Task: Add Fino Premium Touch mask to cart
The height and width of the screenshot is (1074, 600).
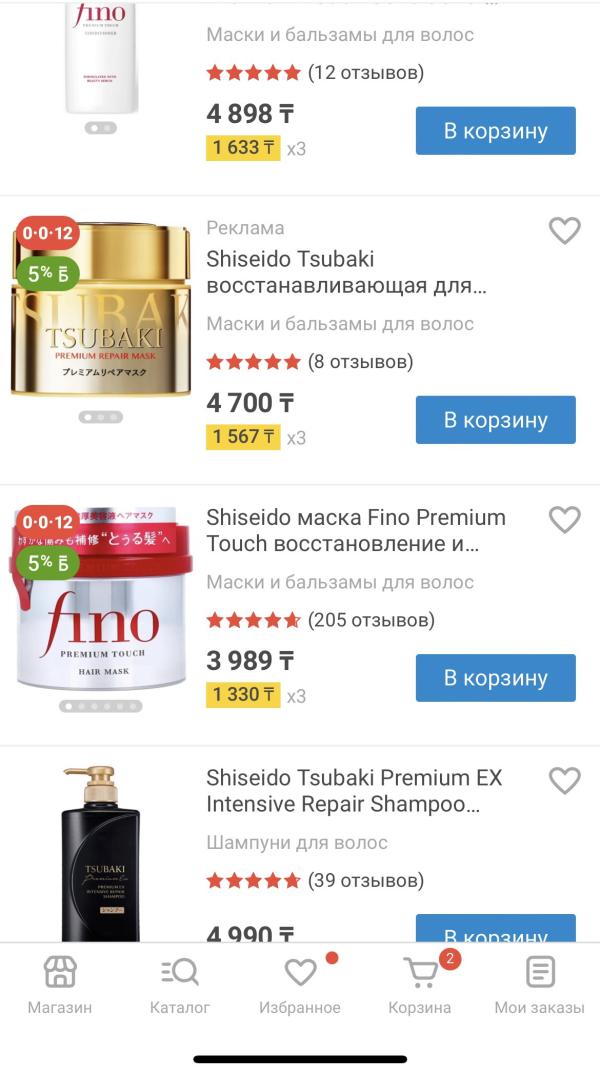Action: 495,678
